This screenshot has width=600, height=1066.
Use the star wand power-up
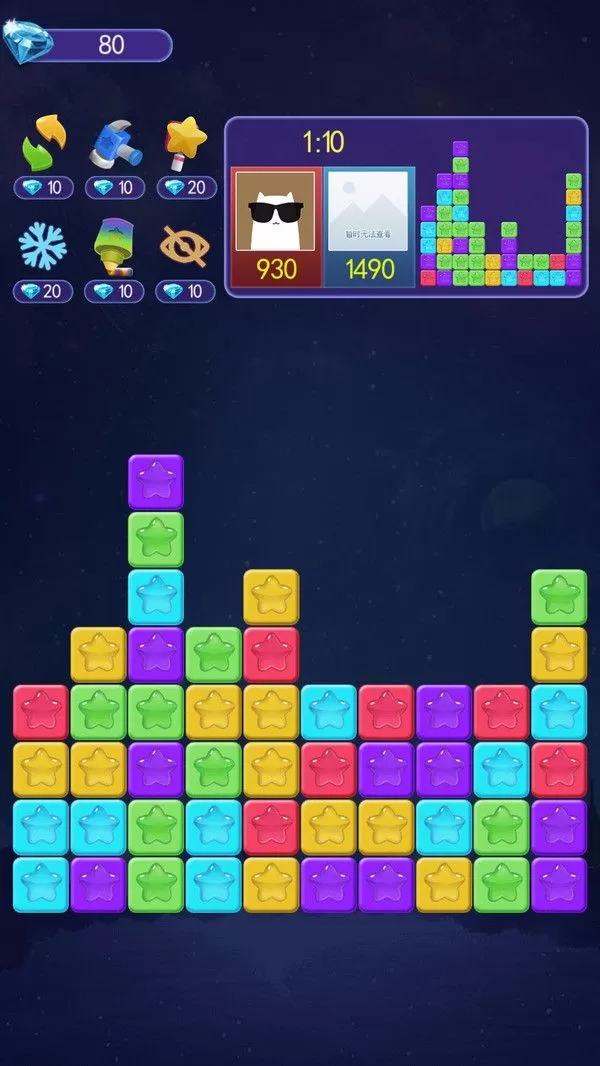186,144
